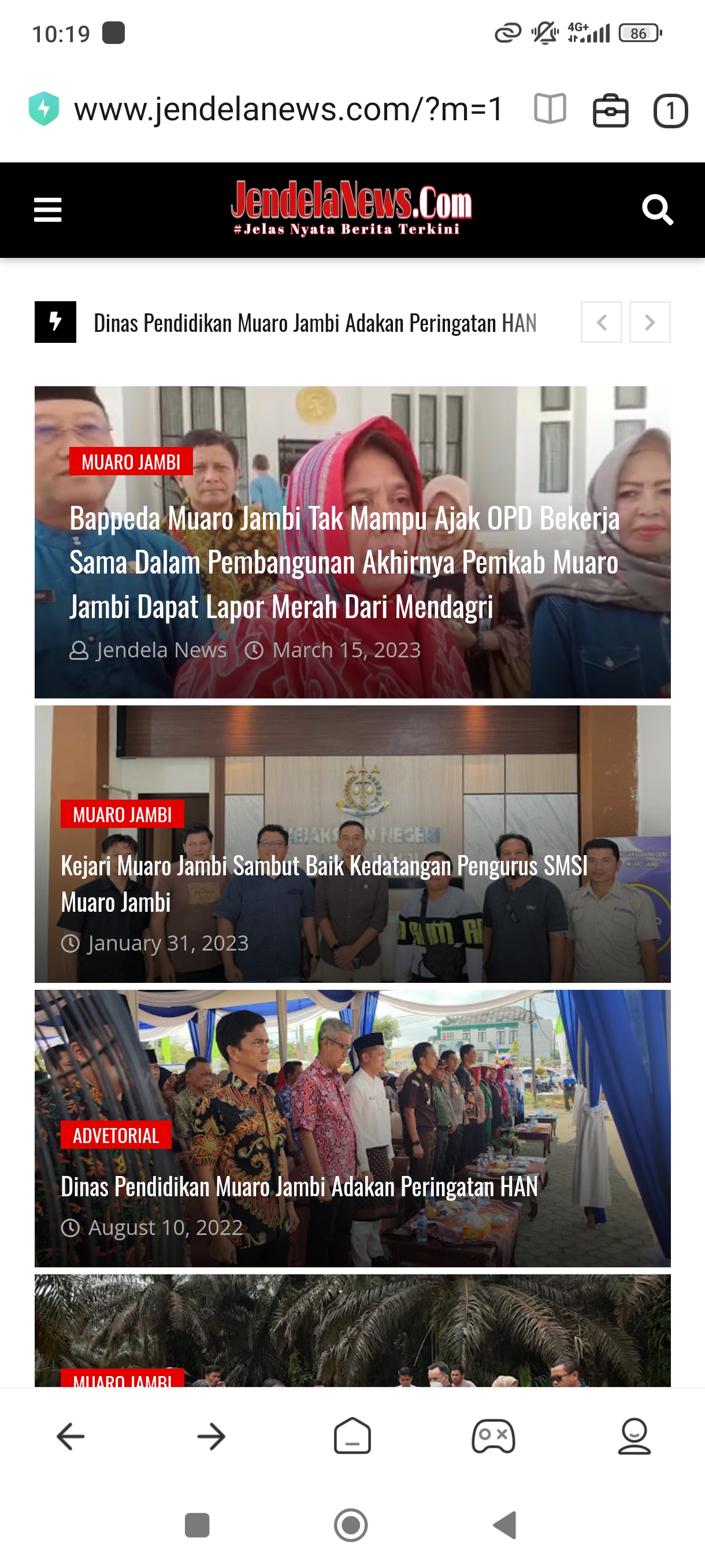Show previous ticker headline
This screenshot has width=705, height=1568.
click(601, 322)
